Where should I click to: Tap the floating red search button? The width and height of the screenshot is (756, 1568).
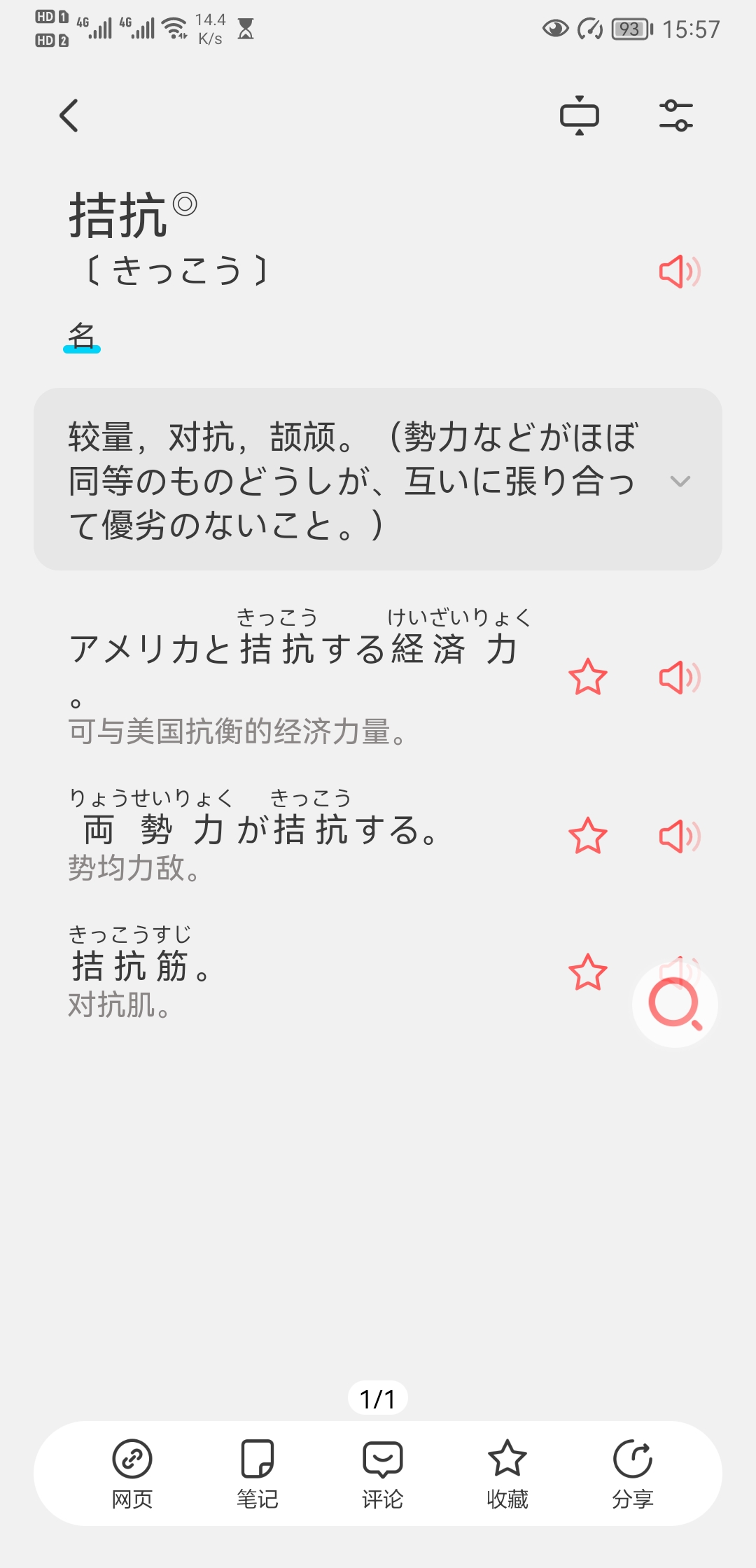[x=674, y=1005]
